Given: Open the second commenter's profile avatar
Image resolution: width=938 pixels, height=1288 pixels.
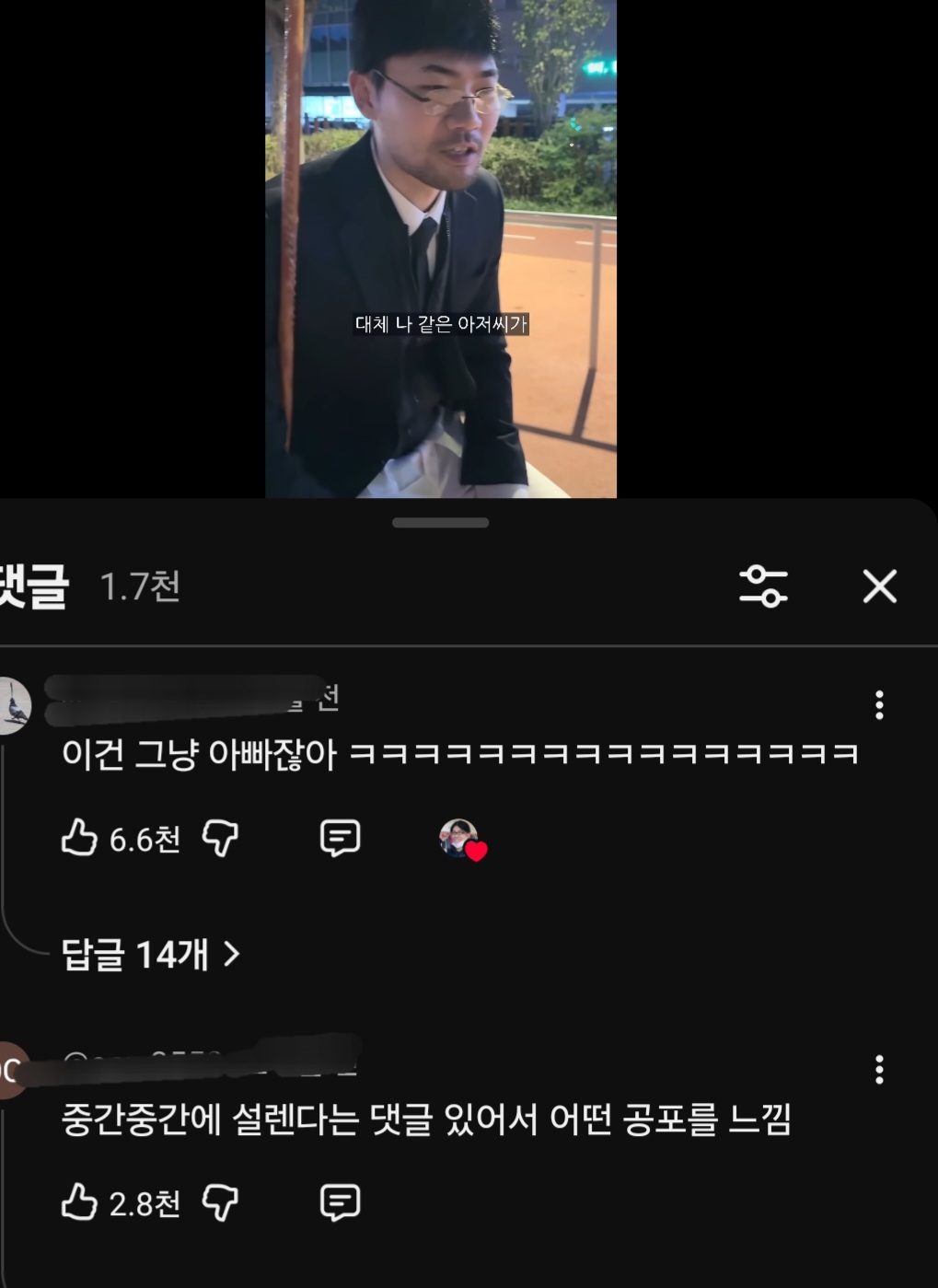Looking at the screenshot, I should (x=9, y=1071).
